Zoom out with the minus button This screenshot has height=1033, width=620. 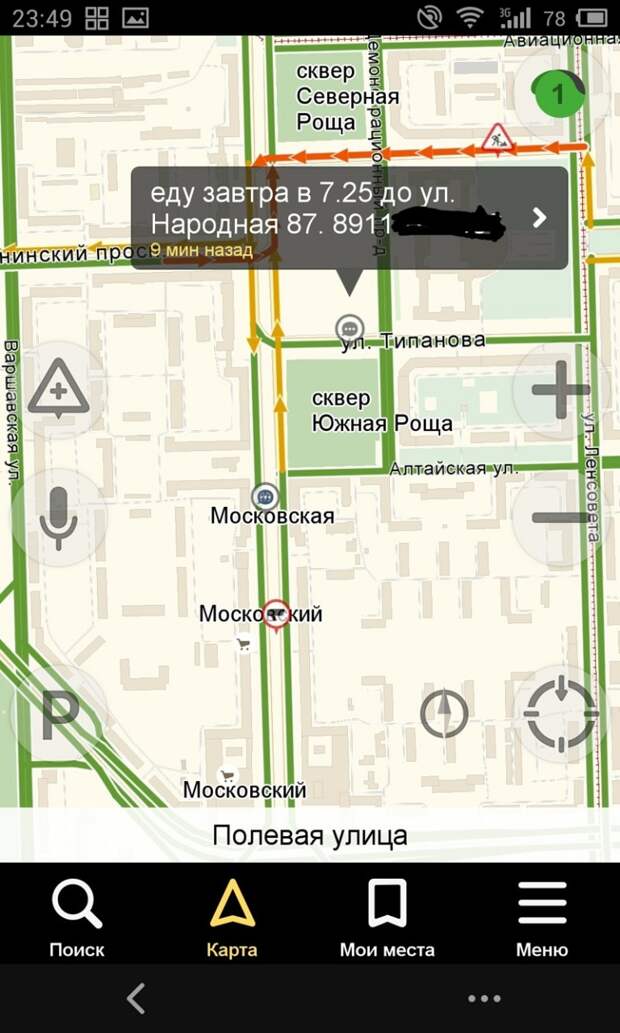[x=560, y=517]
